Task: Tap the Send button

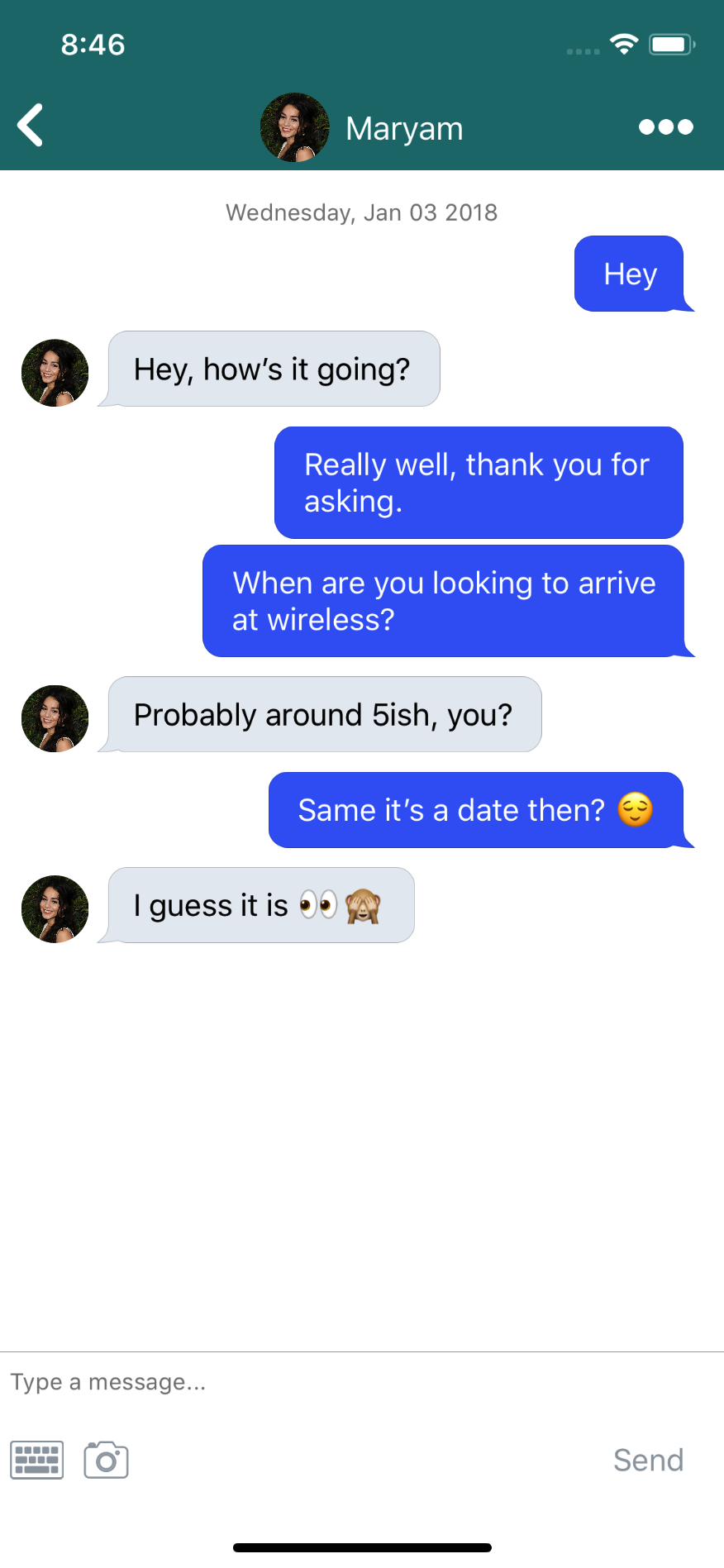Action: pos(648,1461)
